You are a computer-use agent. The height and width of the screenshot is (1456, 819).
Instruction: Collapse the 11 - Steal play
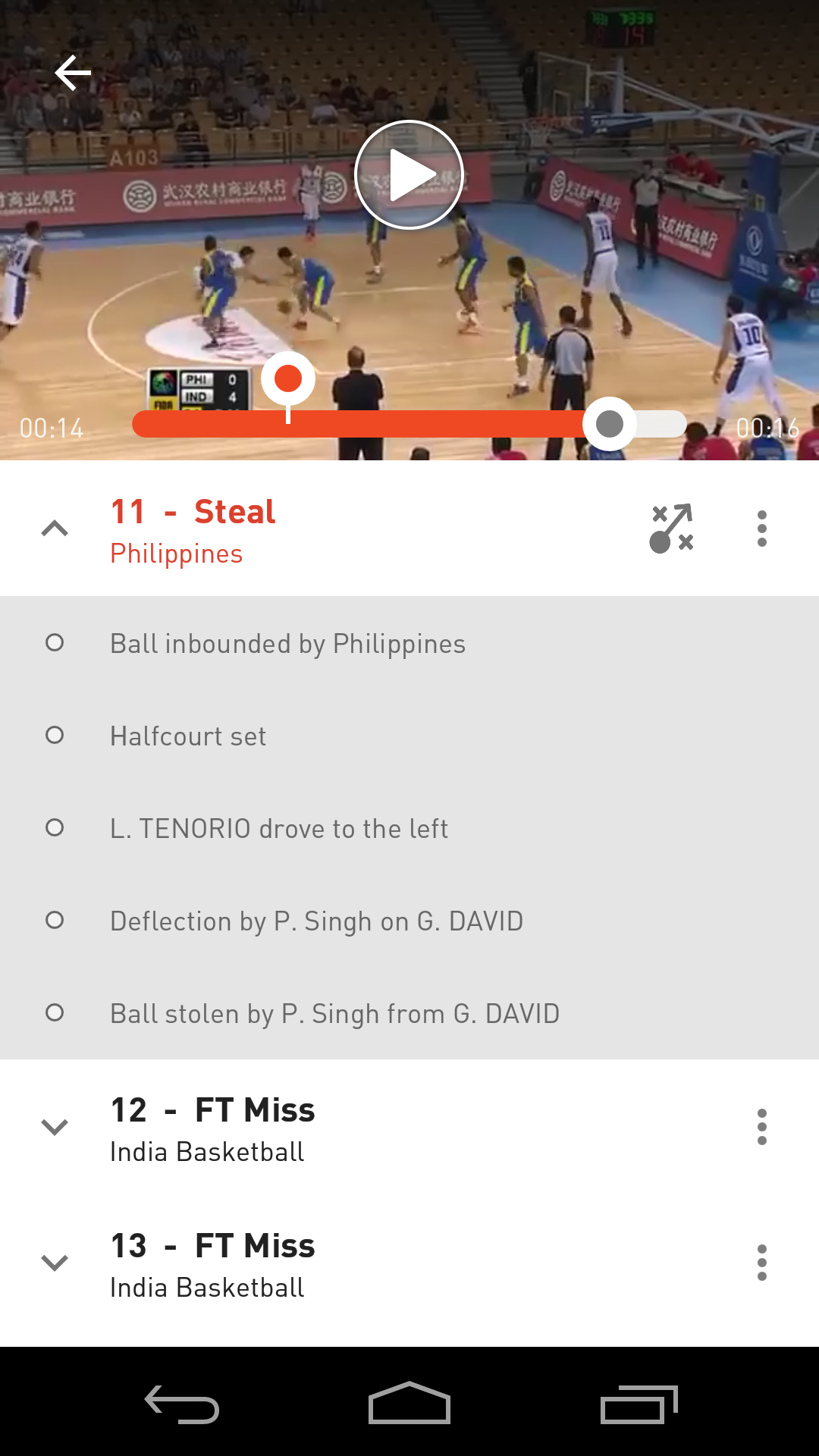pyautogui.click(x=55, y=529)
